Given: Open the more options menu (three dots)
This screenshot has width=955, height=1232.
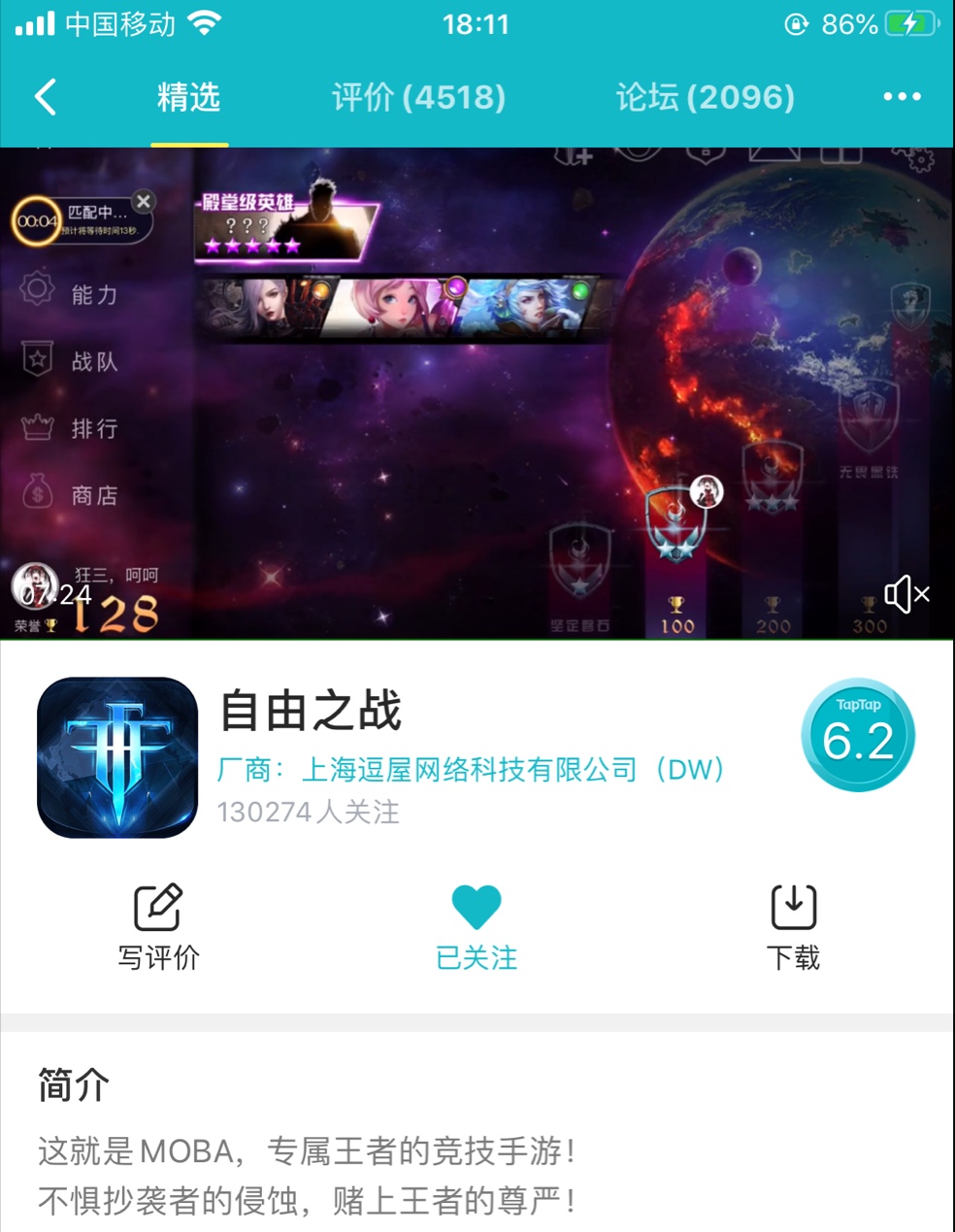Looking at the screenshot, I should 903,96.
